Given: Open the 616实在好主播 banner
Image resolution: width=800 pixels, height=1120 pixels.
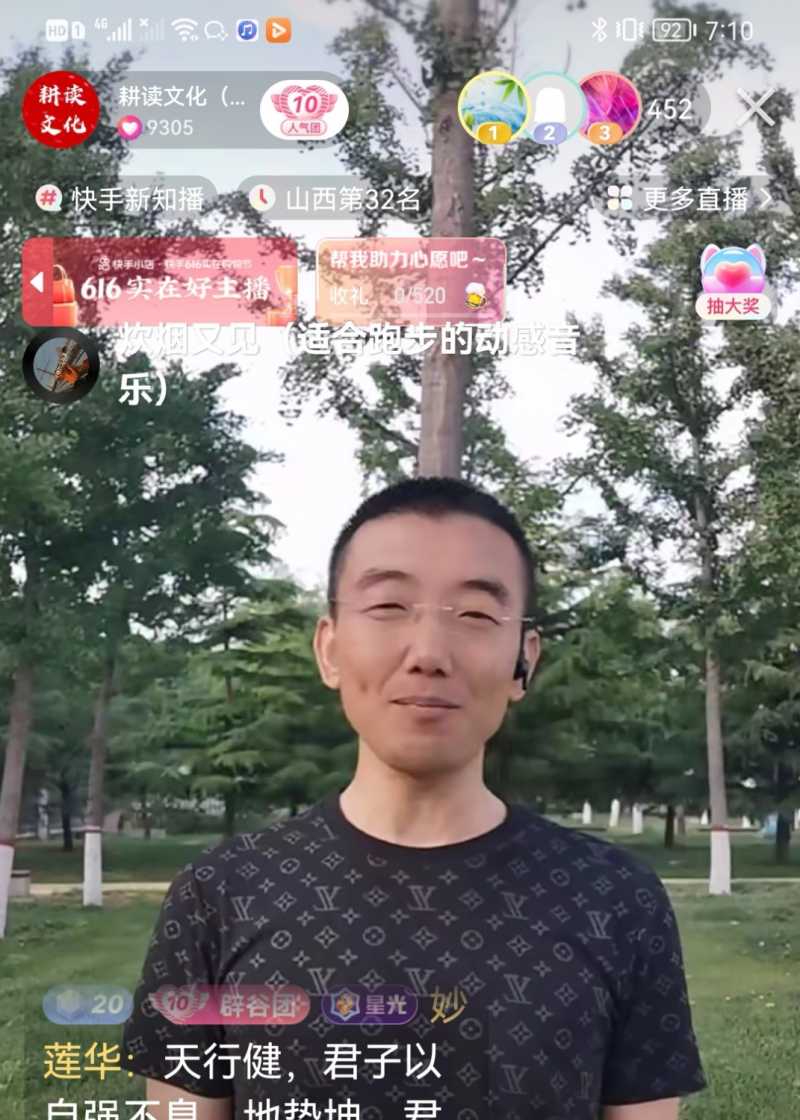Looking at the screenshot, I should click(x=160, y=281).
